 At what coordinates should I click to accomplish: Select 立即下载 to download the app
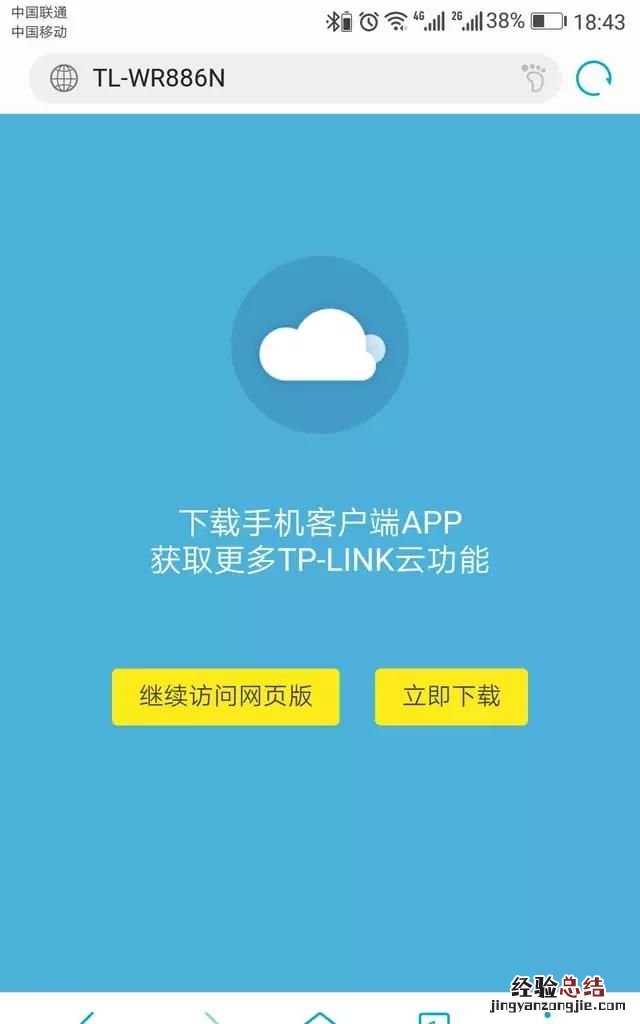451,697
